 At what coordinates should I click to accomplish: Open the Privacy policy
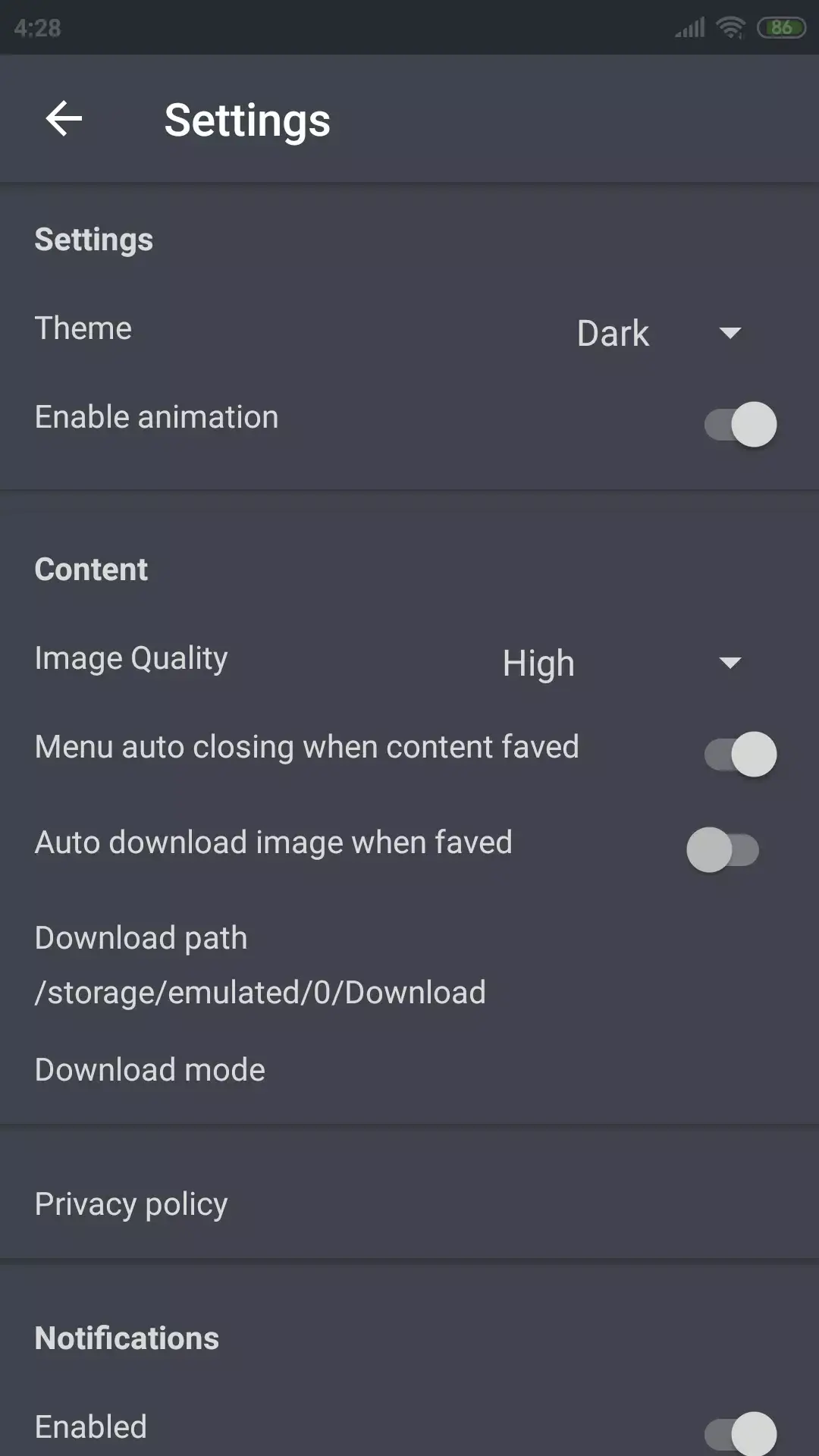click(x=130, y=1203)
